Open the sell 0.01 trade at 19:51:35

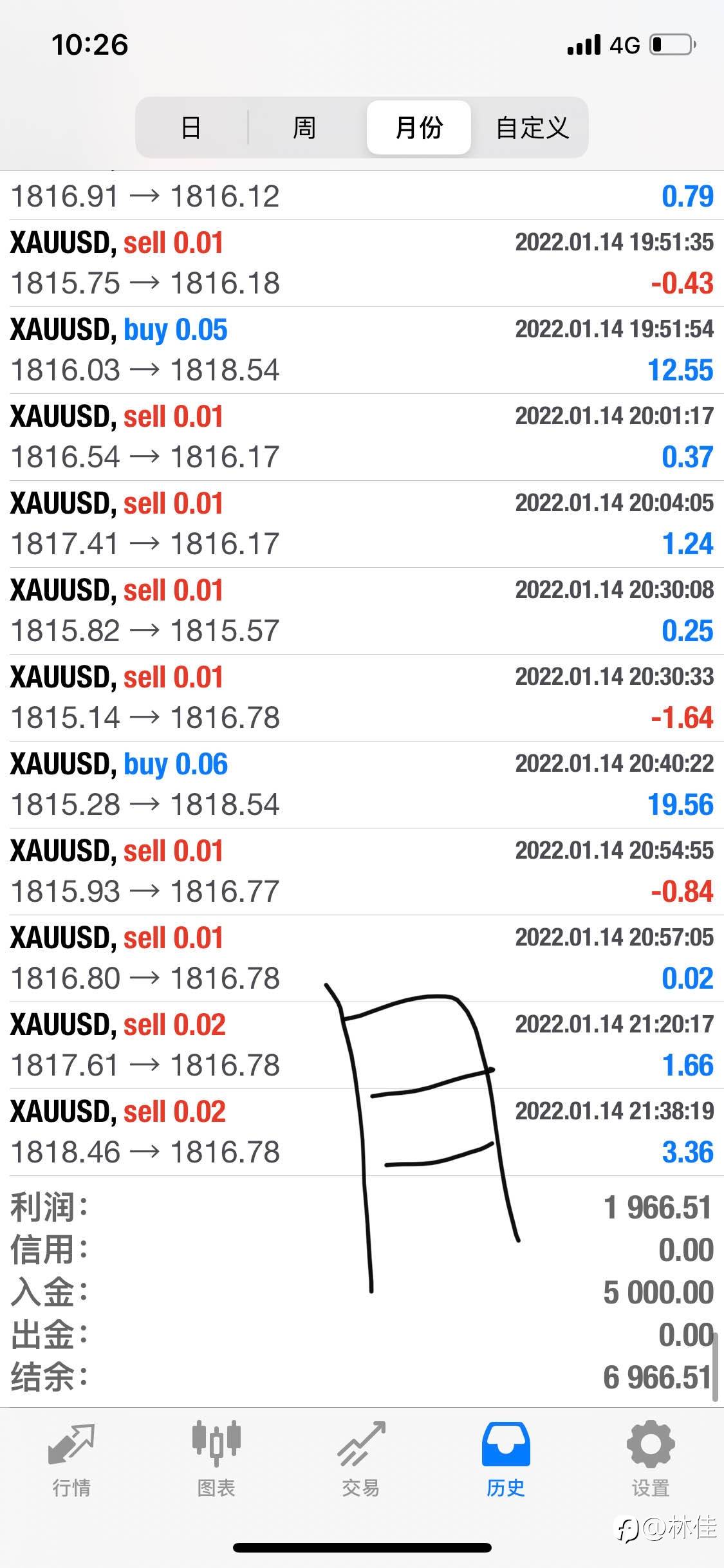coord(362,263)
